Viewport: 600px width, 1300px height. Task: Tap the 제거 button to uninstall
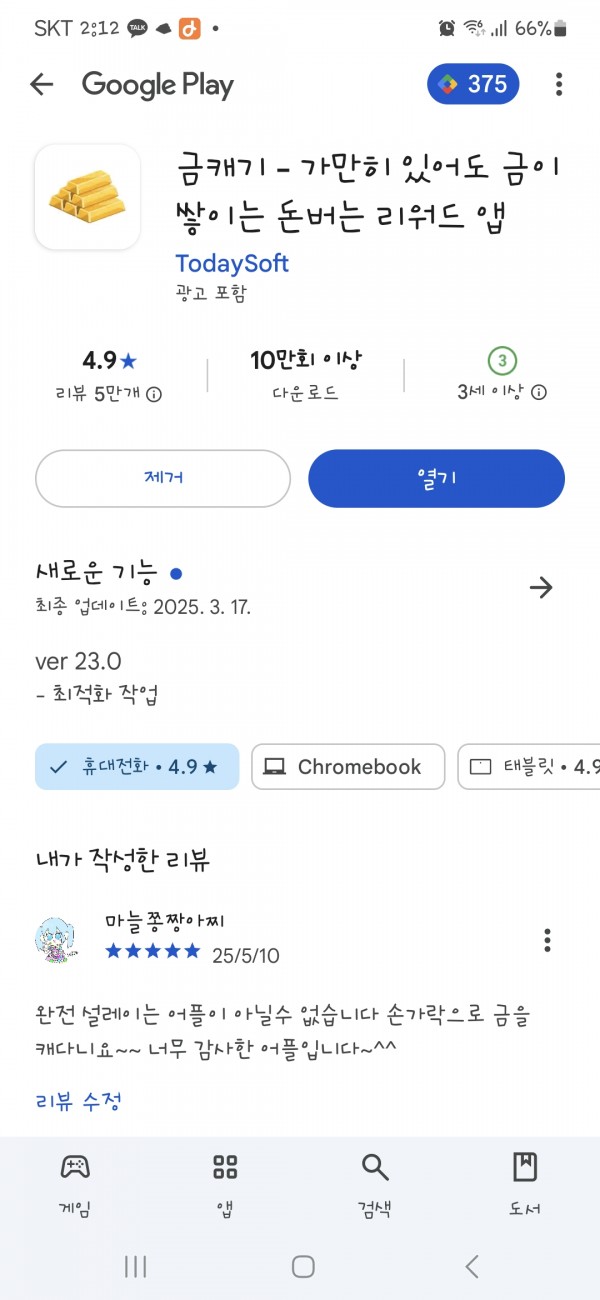coord(163,478)
